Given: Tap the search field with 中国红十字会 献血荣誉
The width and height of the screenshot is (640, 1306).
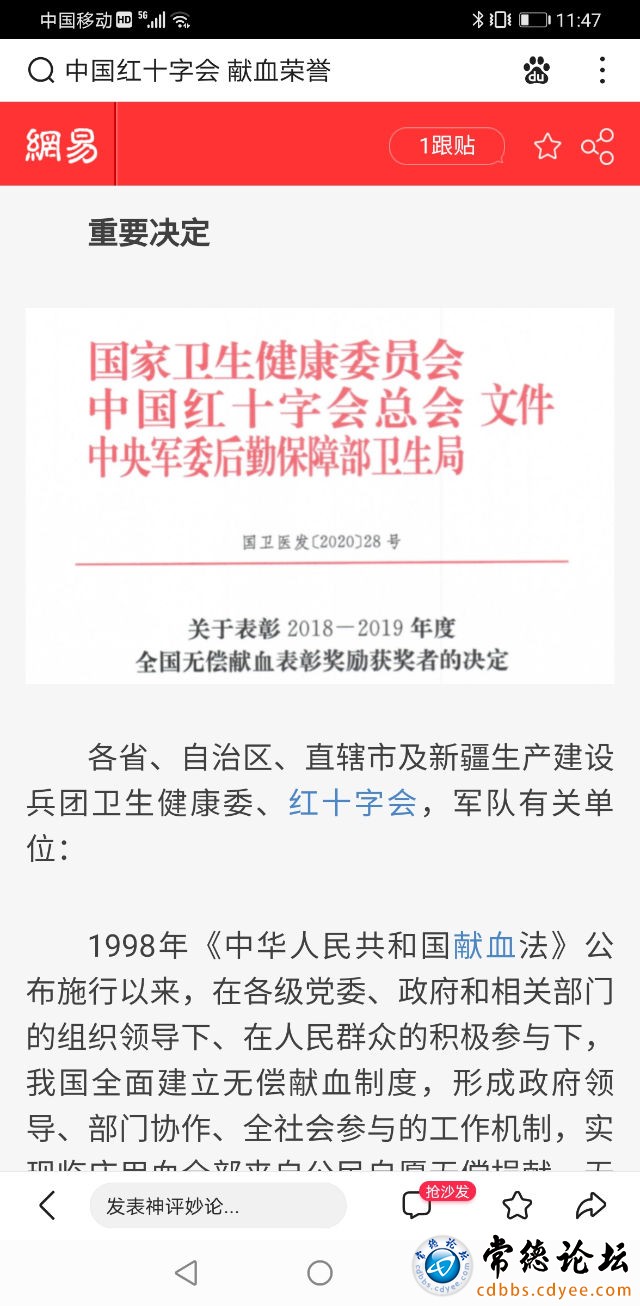Looking at the screenshot, I should point(250,71).
